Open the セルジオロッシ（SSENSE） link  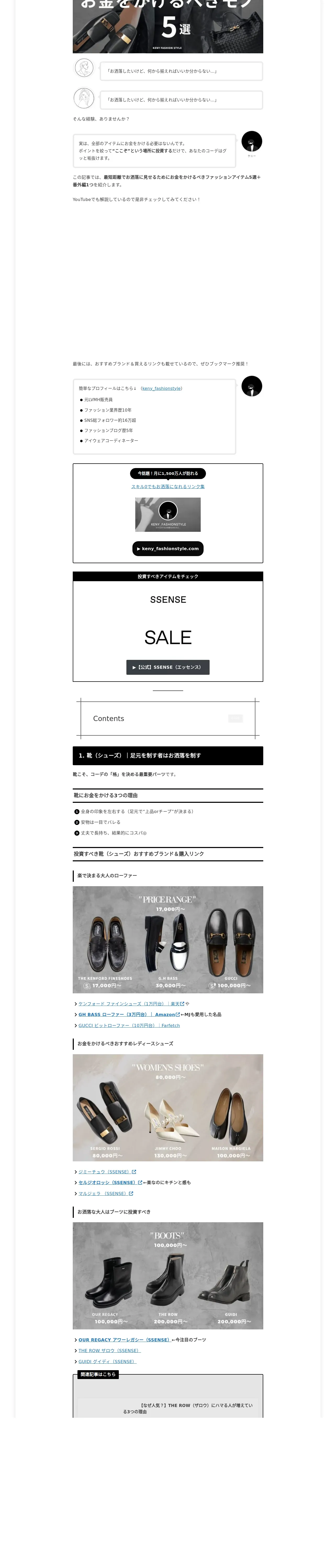(110, 1183)
